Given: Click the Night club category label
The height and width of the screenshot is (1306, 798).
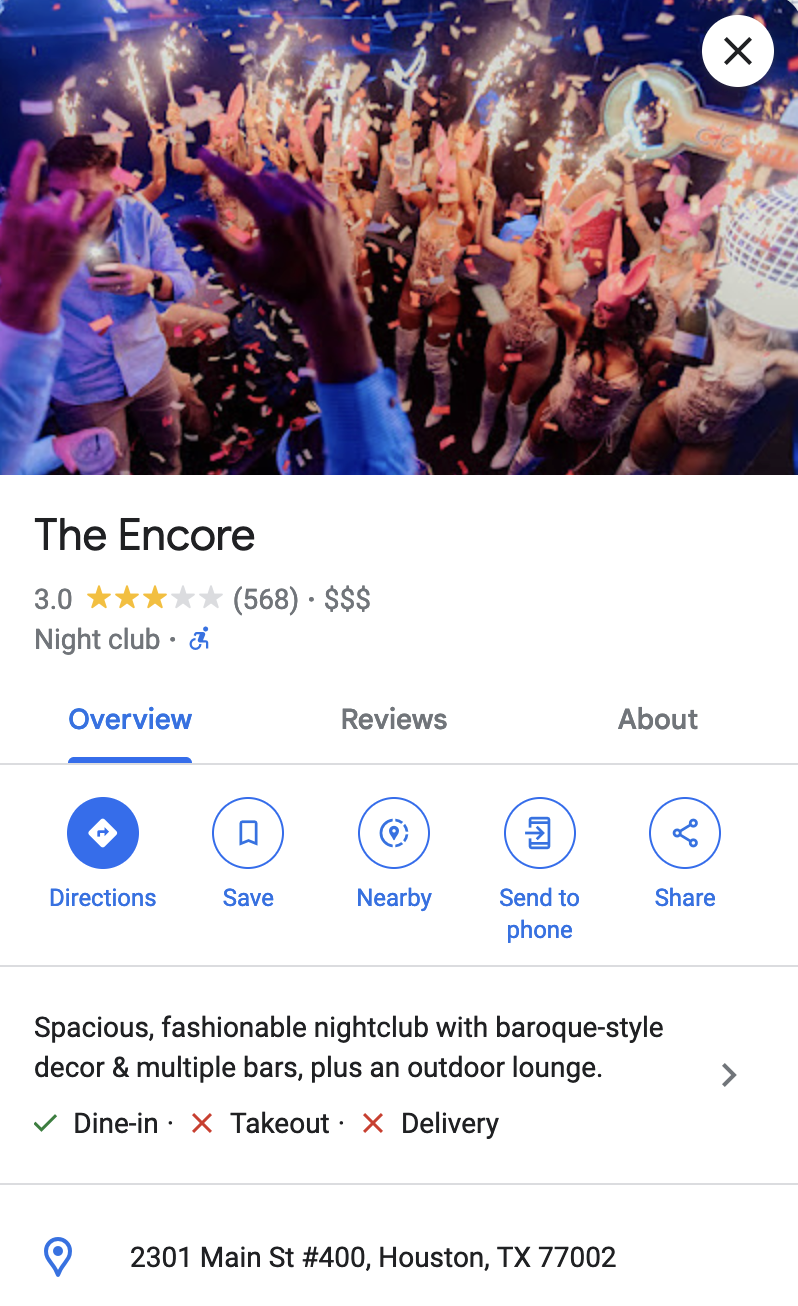Looking at the screenshot, I should (97, 639).
